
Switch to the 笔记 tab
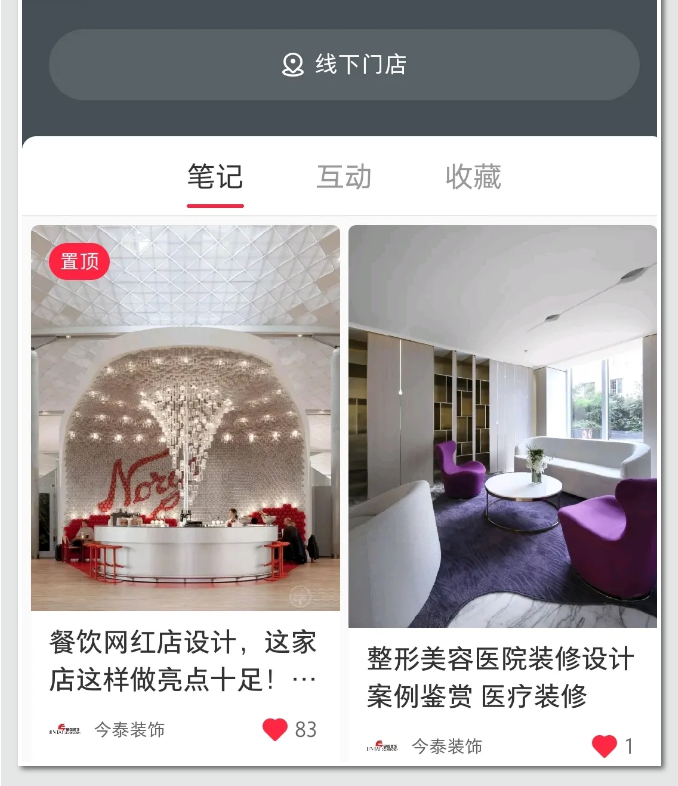pos(215,177)
